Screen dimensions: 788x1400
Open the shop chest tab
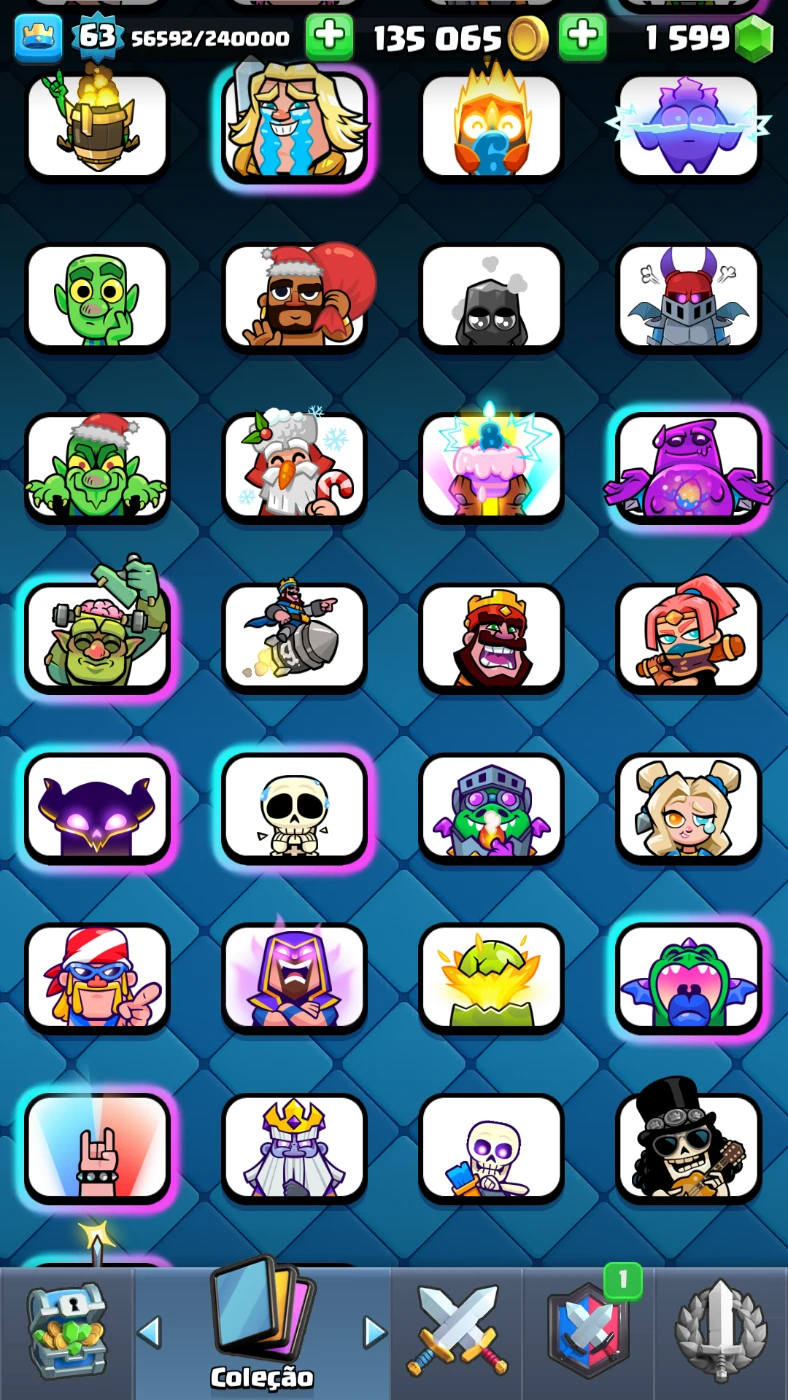[x=65, y=1332]
